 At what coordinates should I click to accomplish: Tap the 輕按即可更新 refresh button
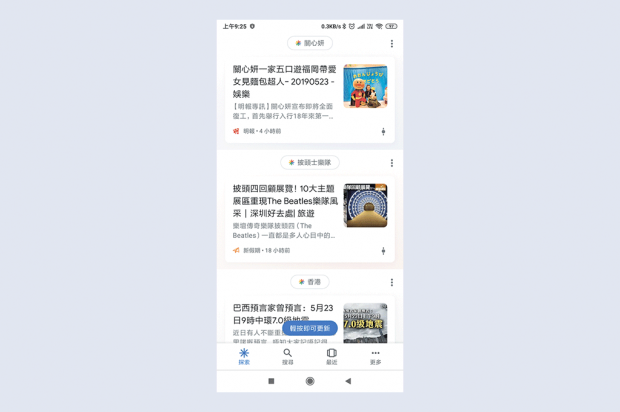310,328
